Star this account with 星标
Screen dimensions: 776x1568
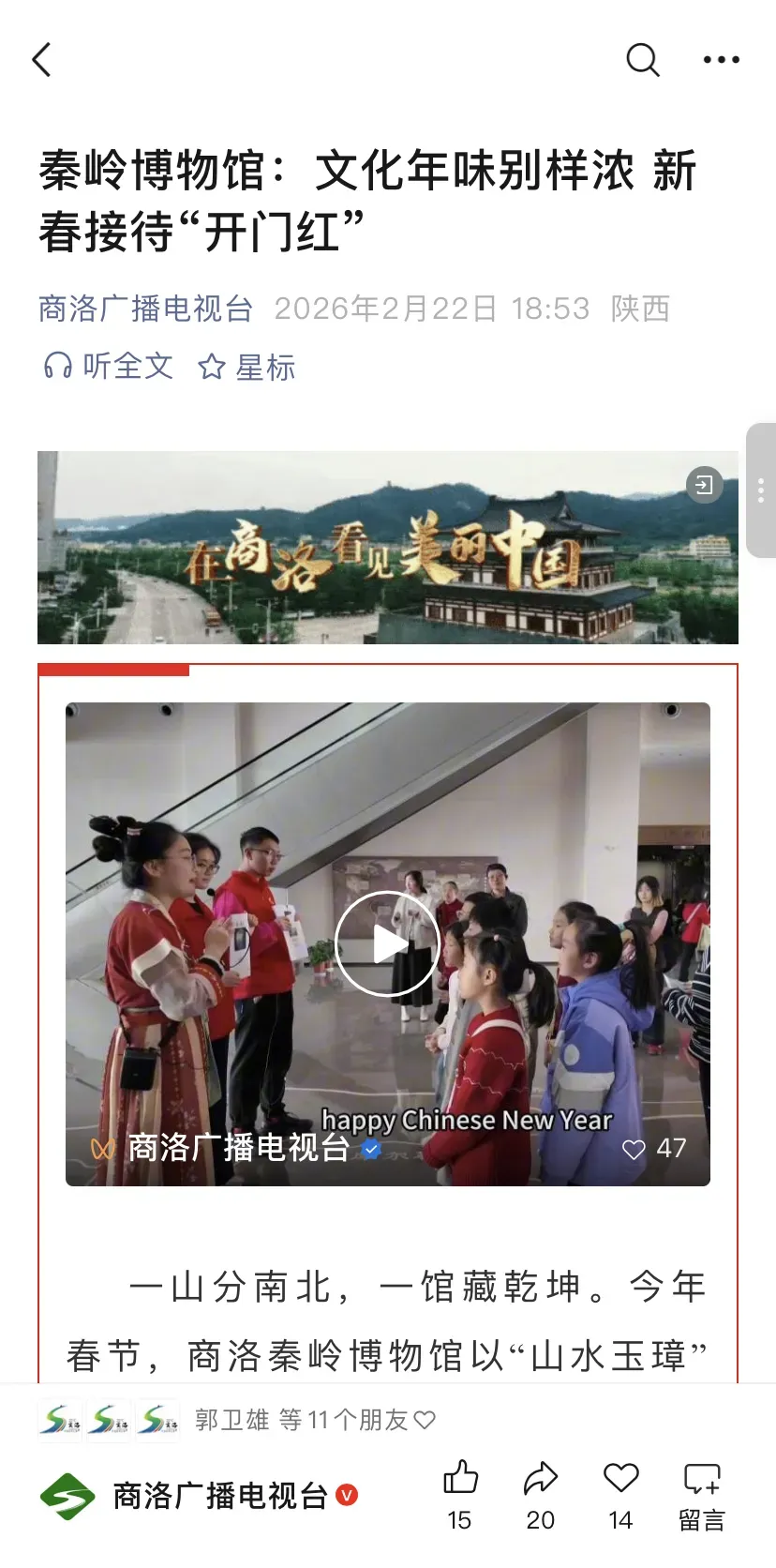[x=247, y=367]
